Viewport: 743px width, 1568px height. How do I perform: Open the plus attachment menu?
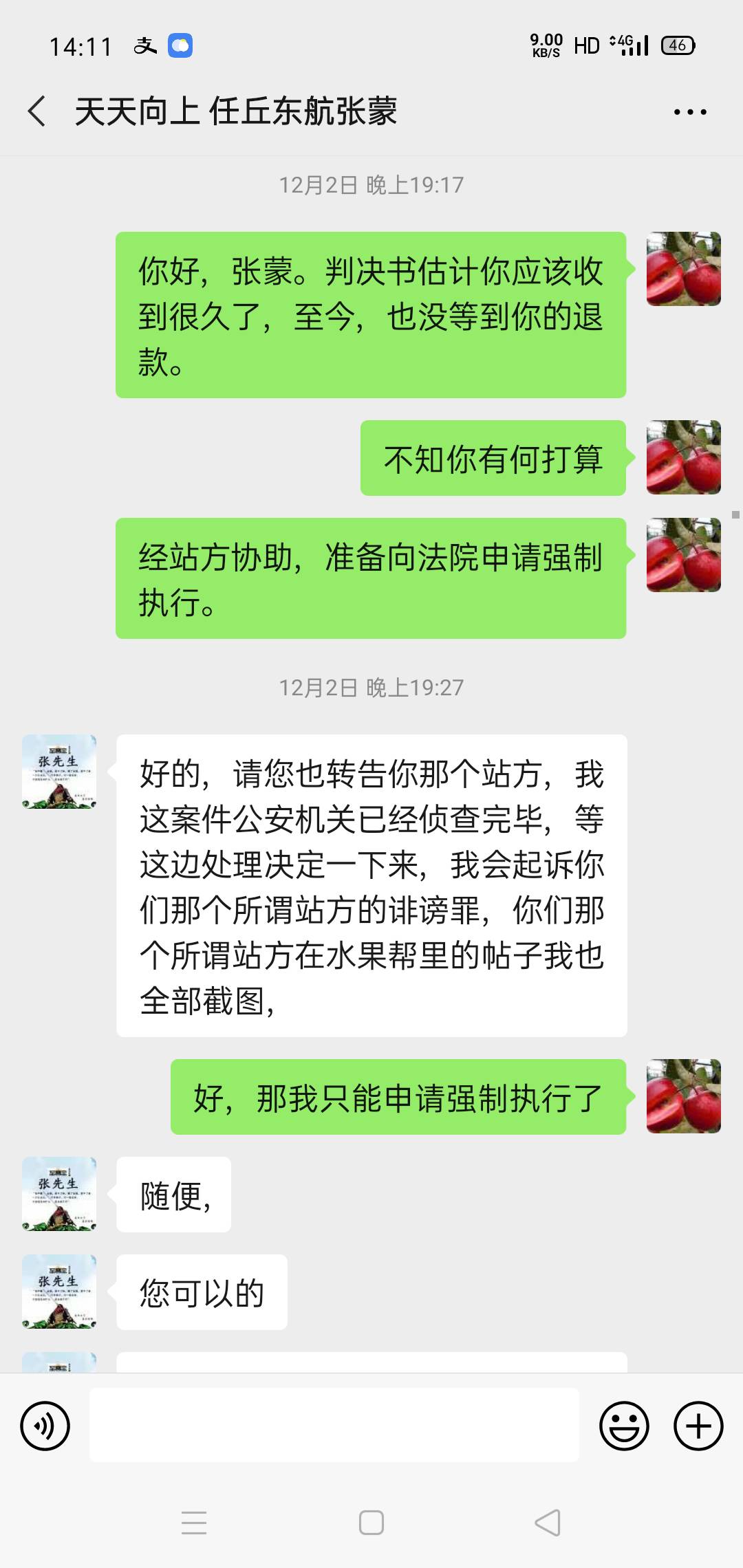pyautogui.click(x=698, y=1426)
